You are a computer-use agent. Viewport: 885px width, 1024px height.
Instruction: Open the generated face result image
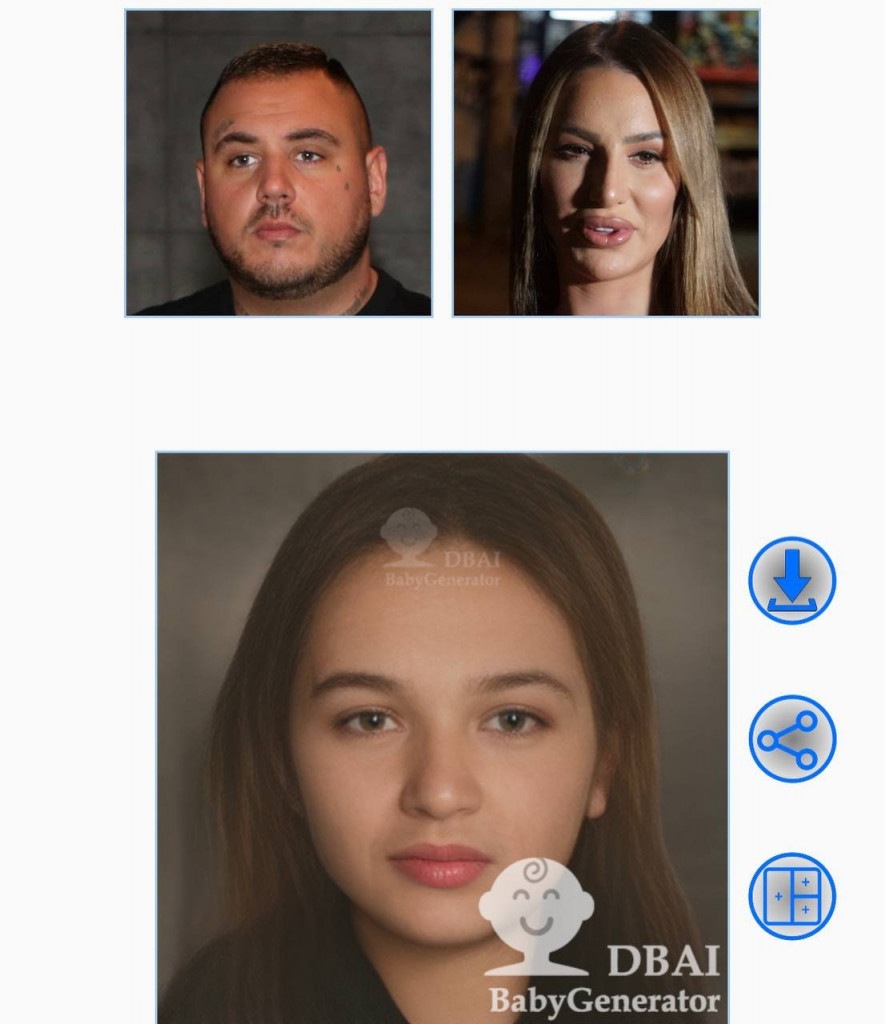442,738
